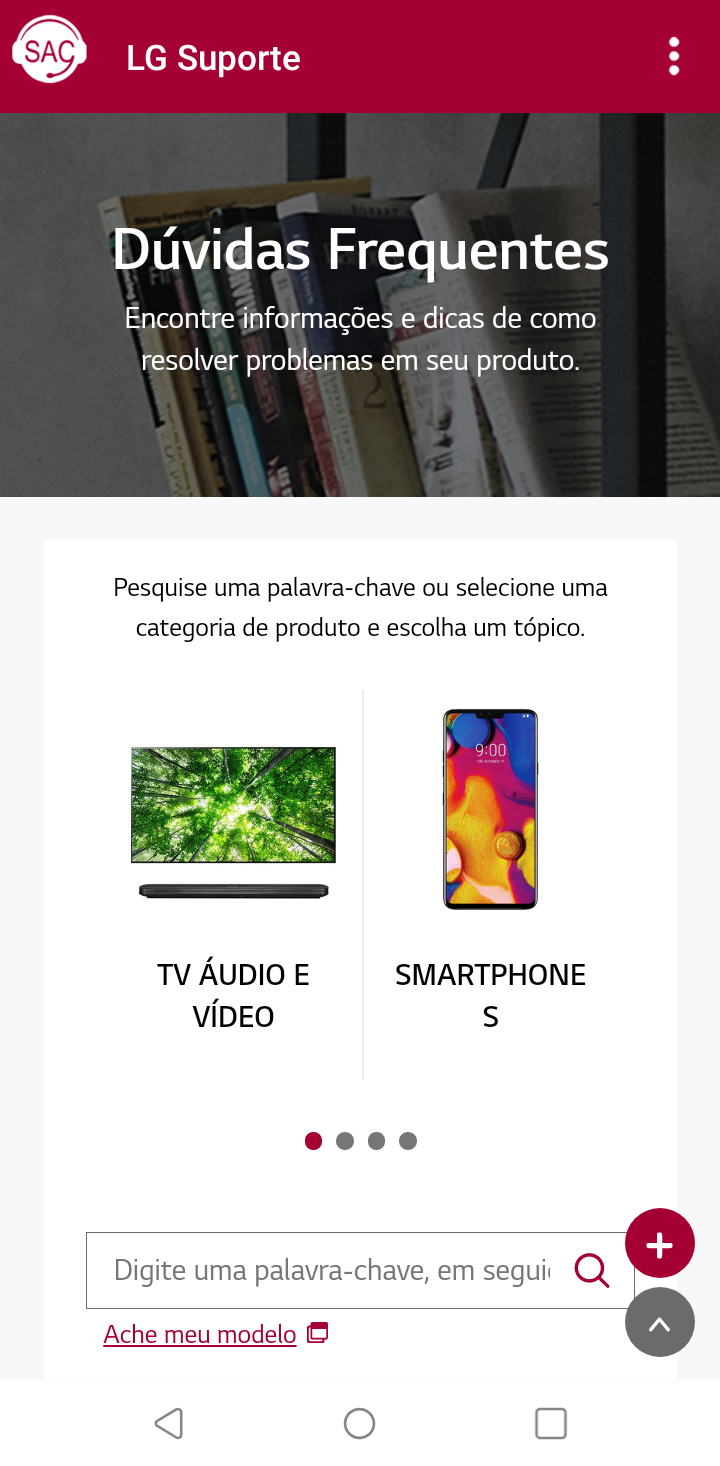Expand the red plus floating button
The image size is (720, 1466).
tap(660, 1244)
